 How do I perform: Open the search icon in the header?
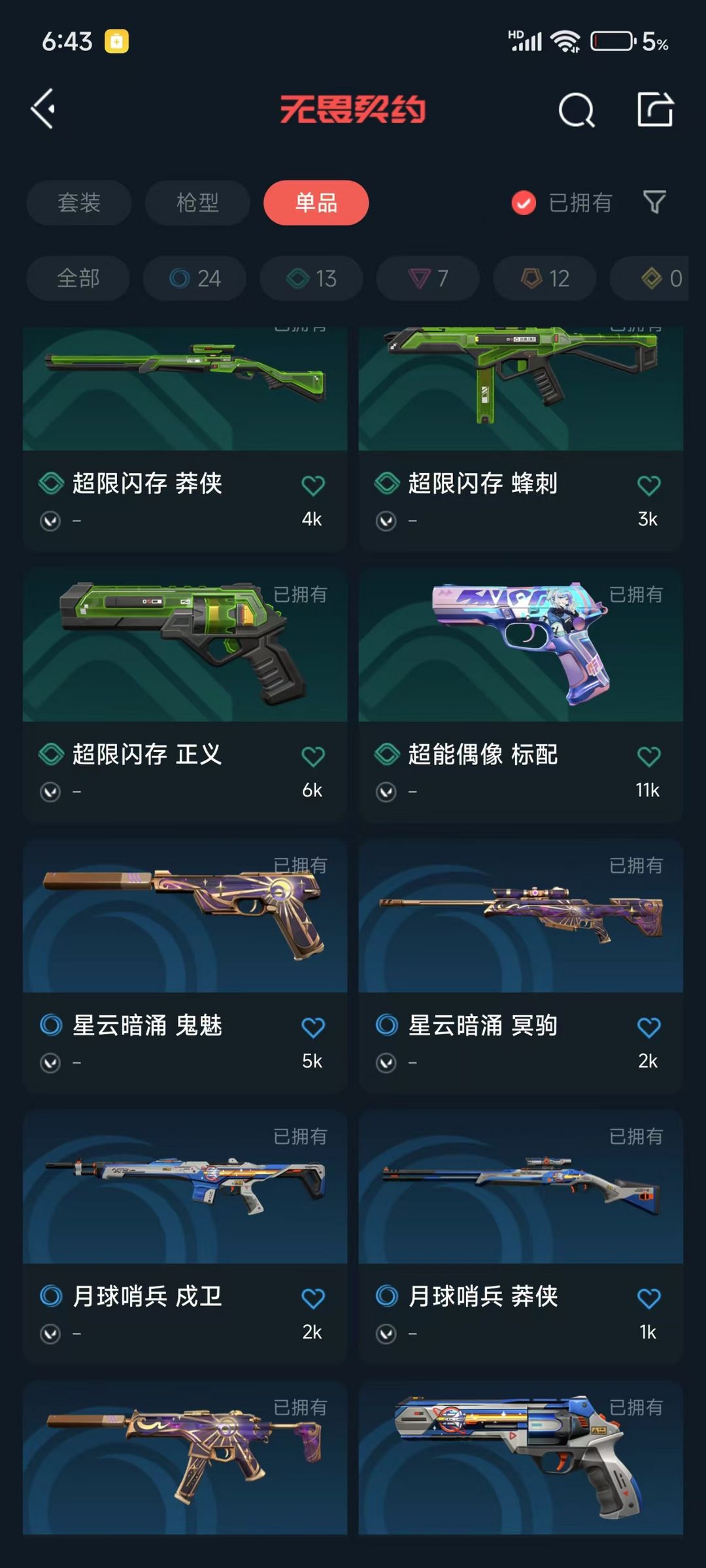point(576,110)
